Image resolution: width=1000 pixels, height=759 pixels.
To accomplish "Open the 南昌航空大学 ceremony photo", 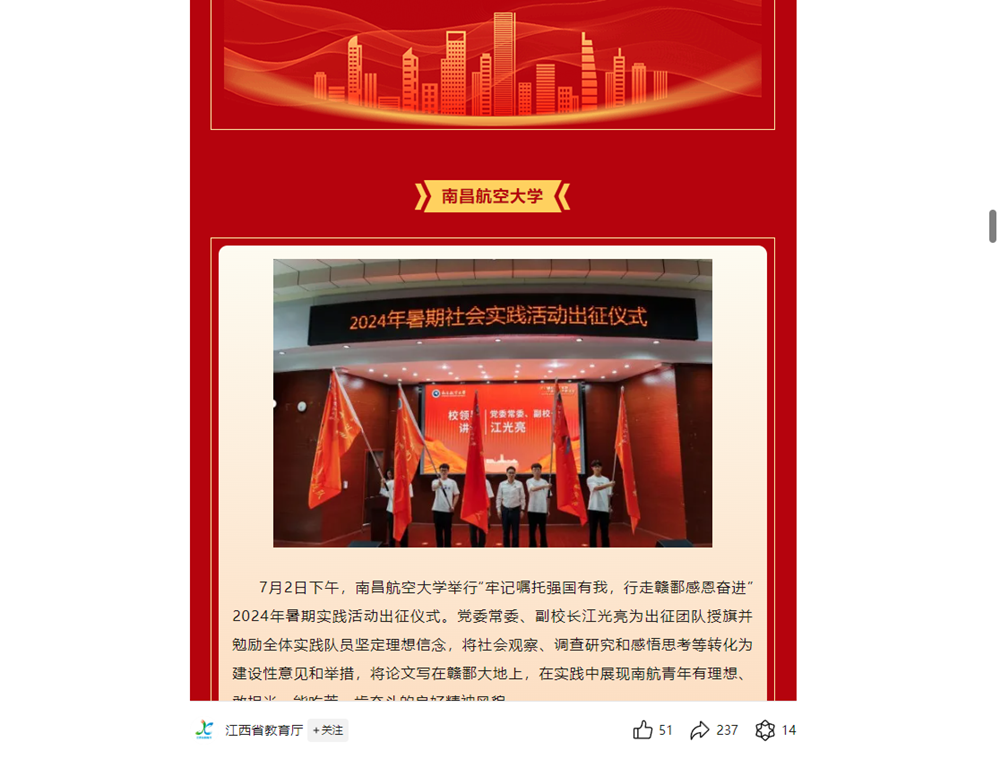I will pyautogui.click(x=492, y=403).
